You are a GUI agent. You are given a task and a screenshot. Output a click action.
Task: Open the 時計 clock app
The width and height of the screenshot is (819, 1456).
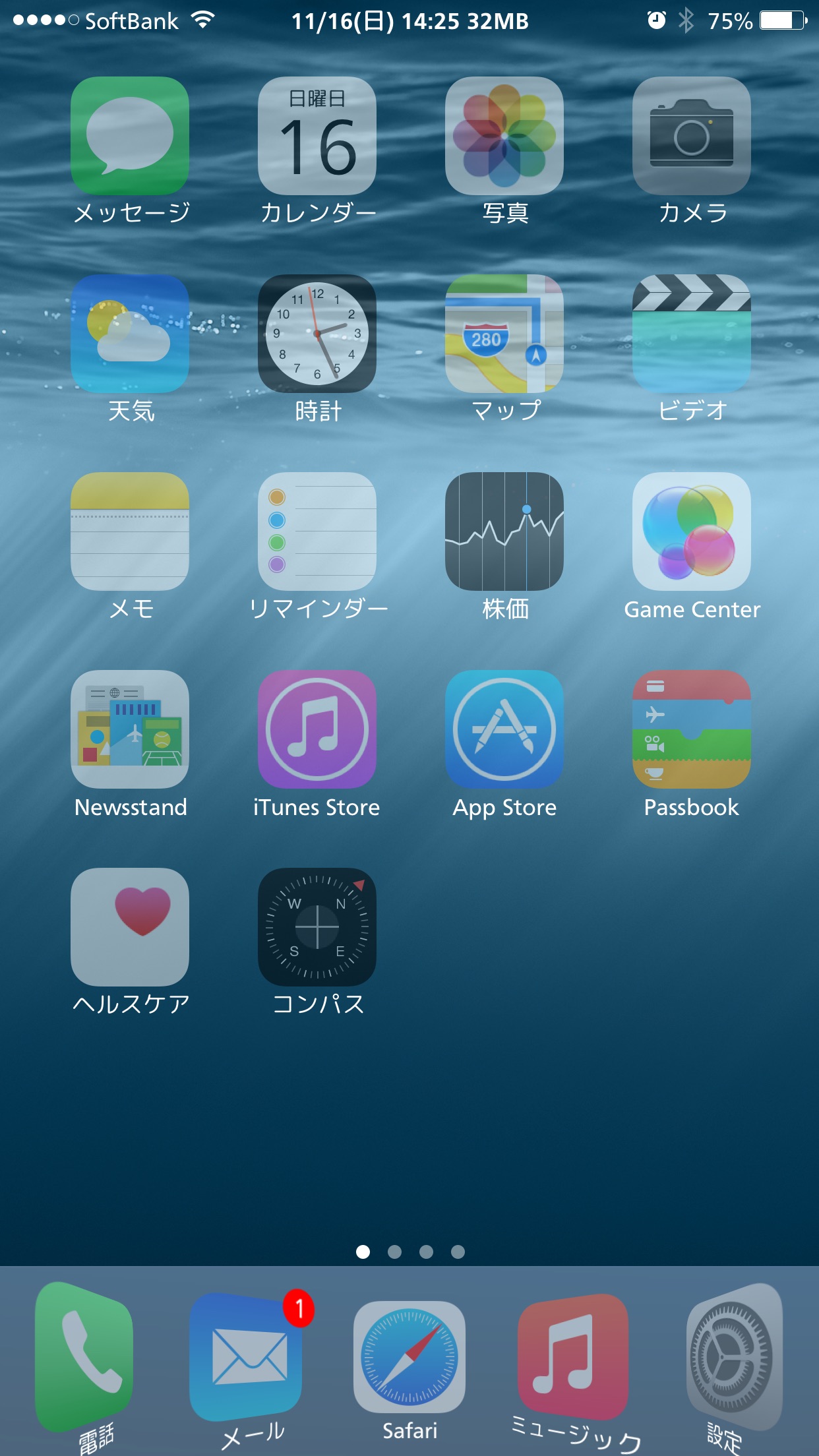317,334
